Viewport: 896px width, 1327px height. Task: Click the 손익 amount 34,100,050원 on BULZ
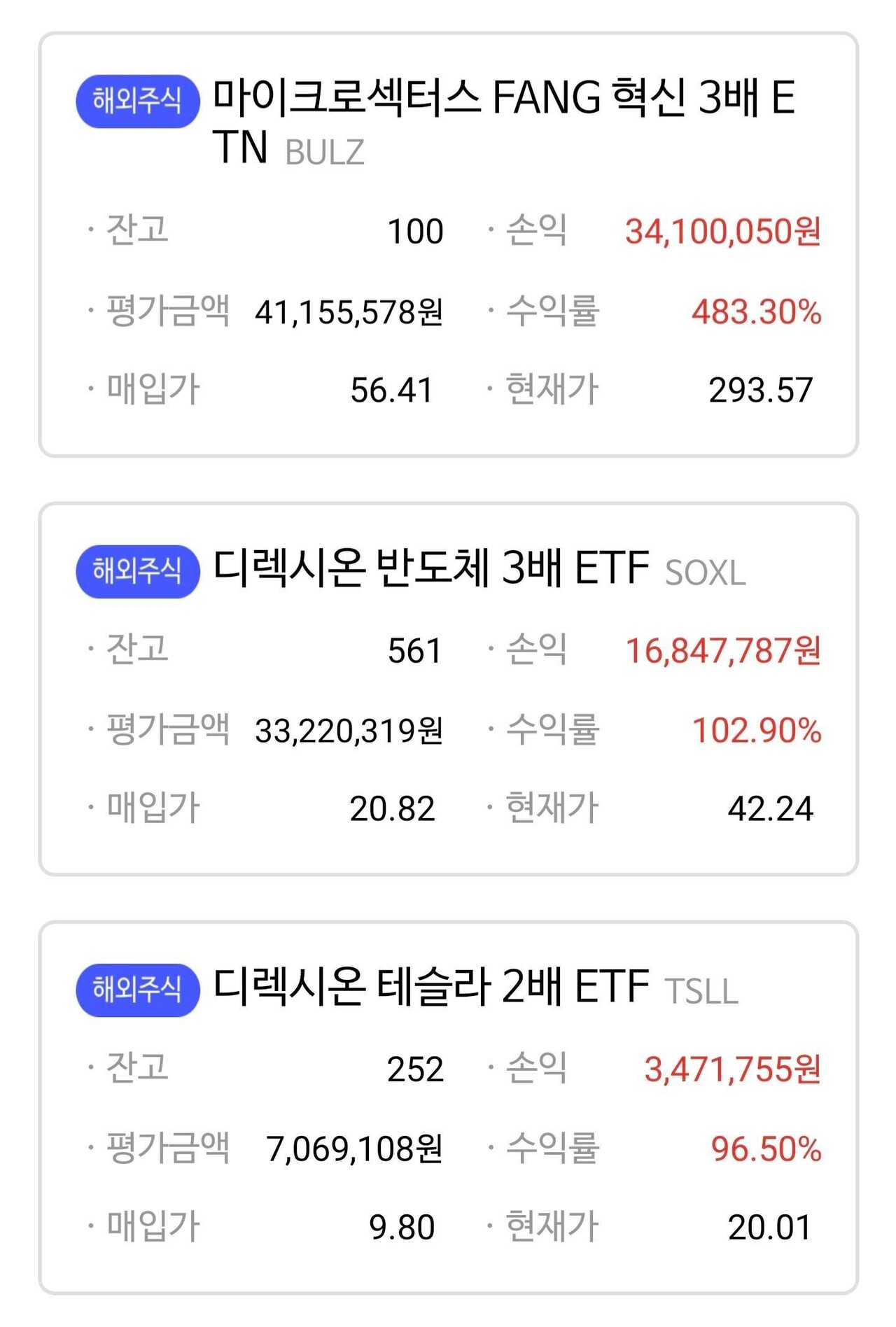(x=722, y=231)
